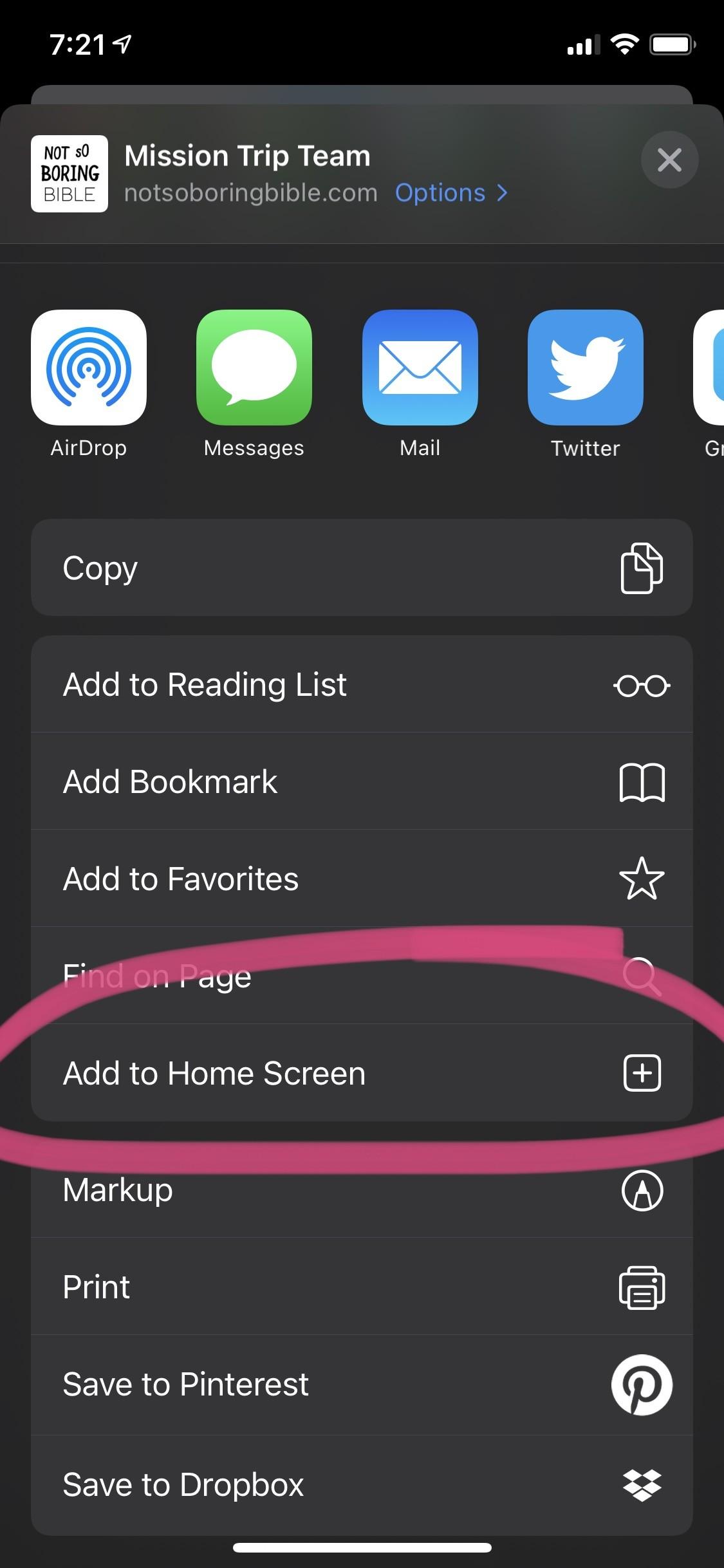Select Add Bookmark
Image resolution: width=724 pixels, height=1568 pixels.
click(x=362, y=781)
